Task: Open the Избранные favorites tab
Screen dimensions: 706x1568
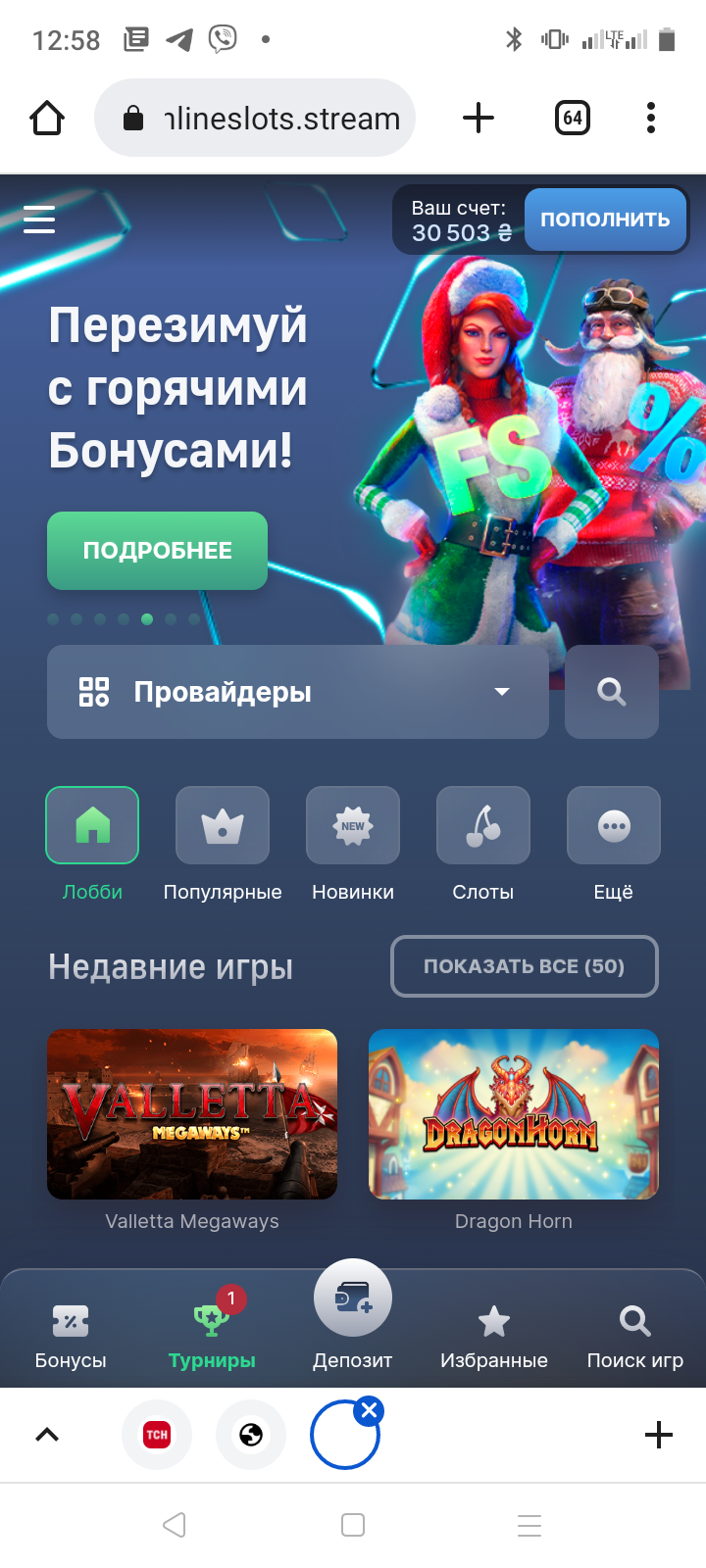Action: [x=494, y=1335]
